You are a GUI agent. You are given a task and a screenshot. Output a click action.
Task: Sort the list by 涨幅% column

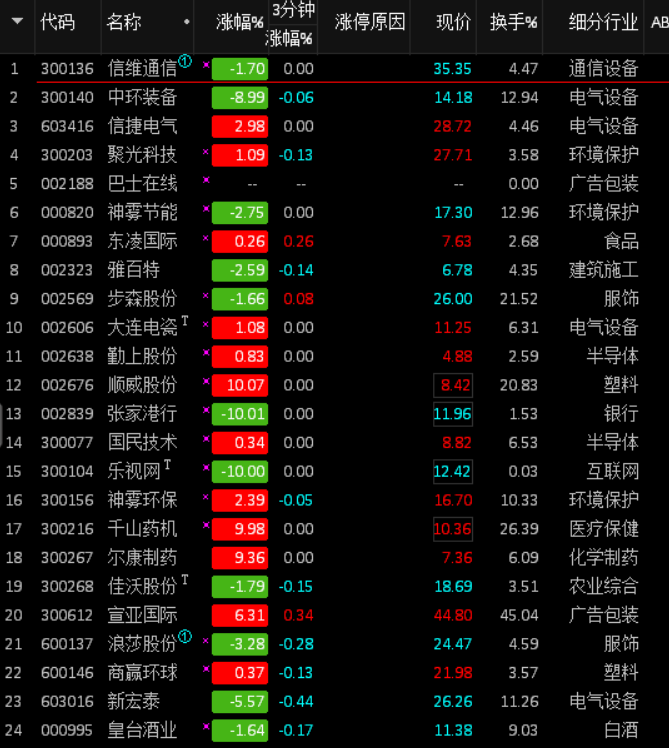click(x=240, y=22)
